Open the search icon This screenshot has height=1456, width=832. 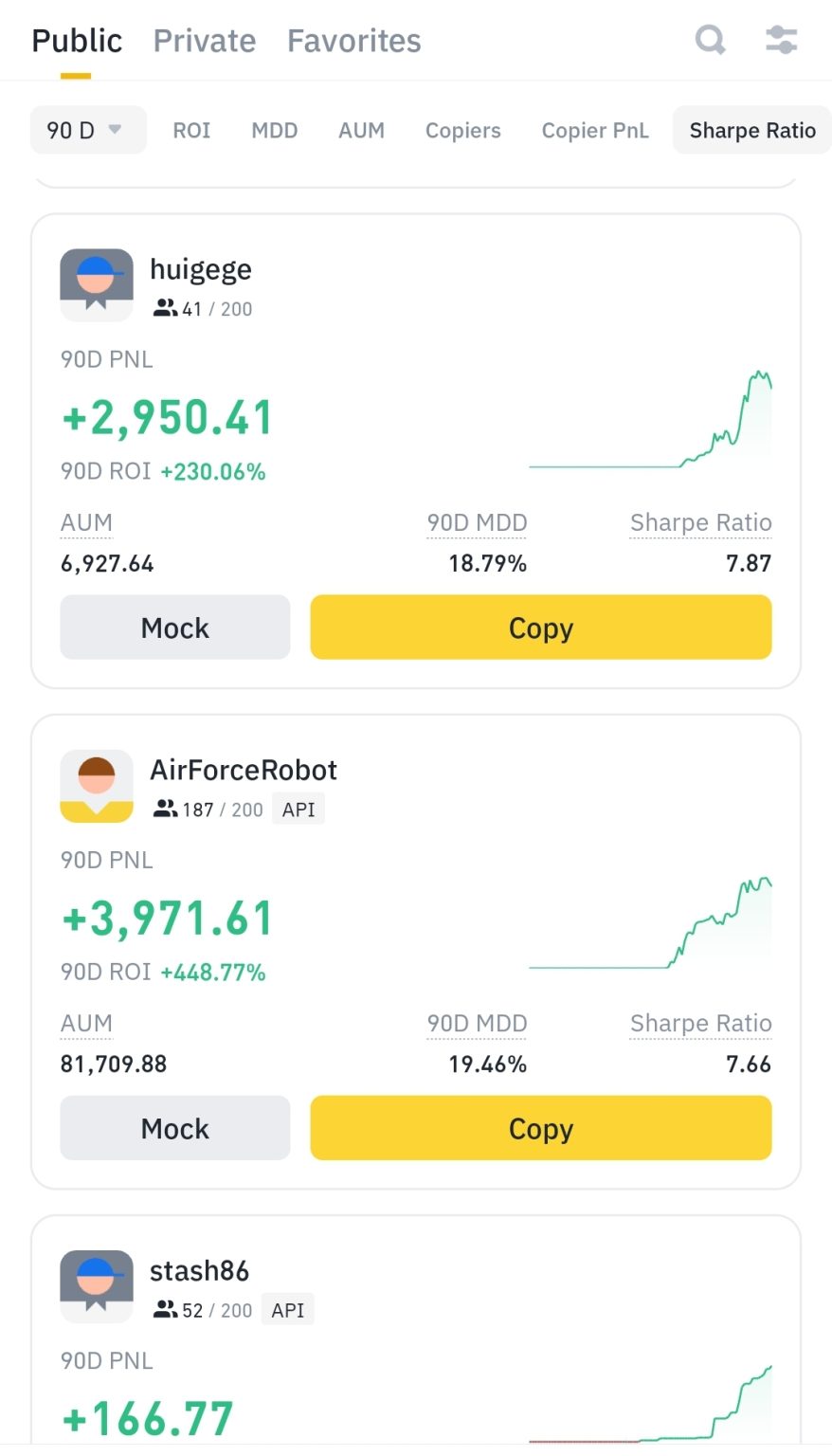[x=710, y=40]
